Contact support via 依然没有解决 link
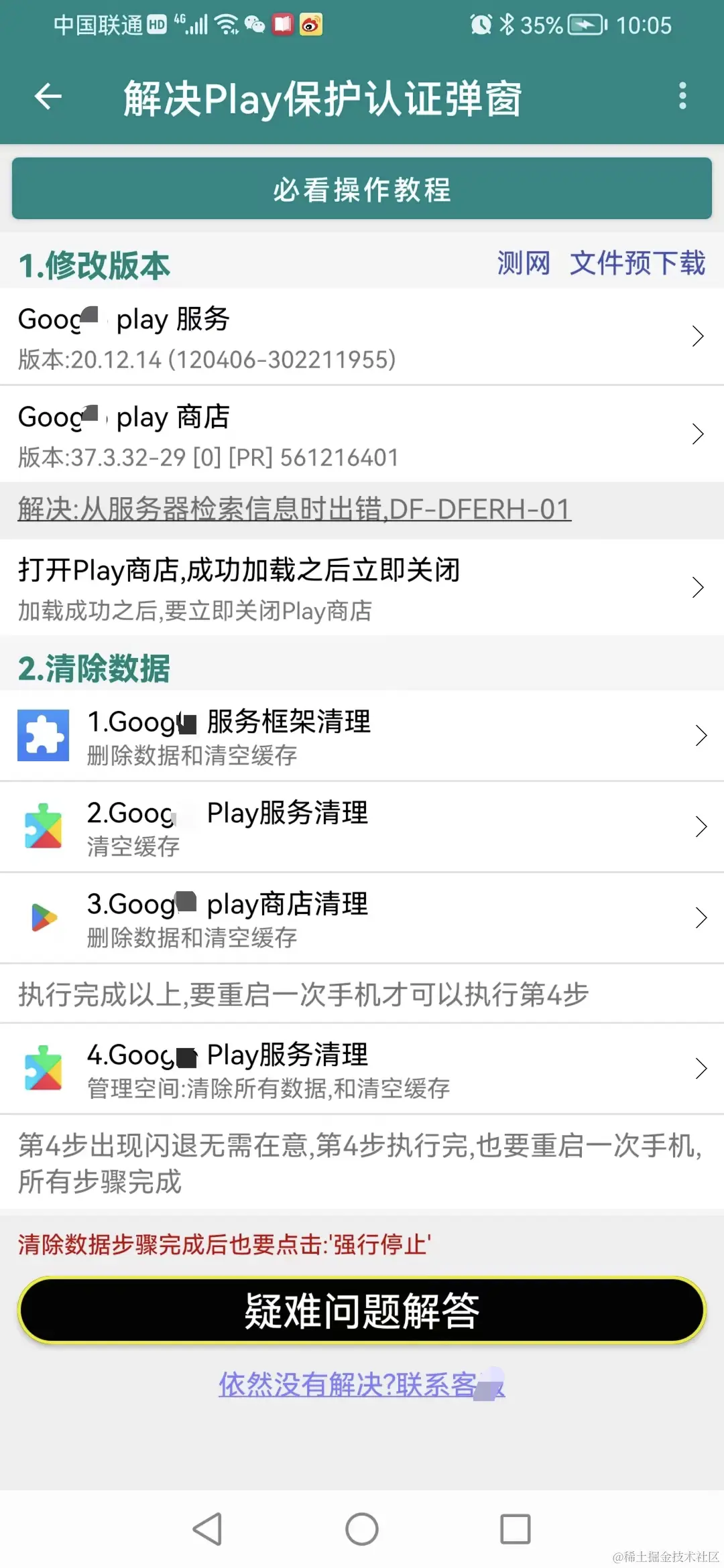Screen dimensions: 724x1568 361,1384
